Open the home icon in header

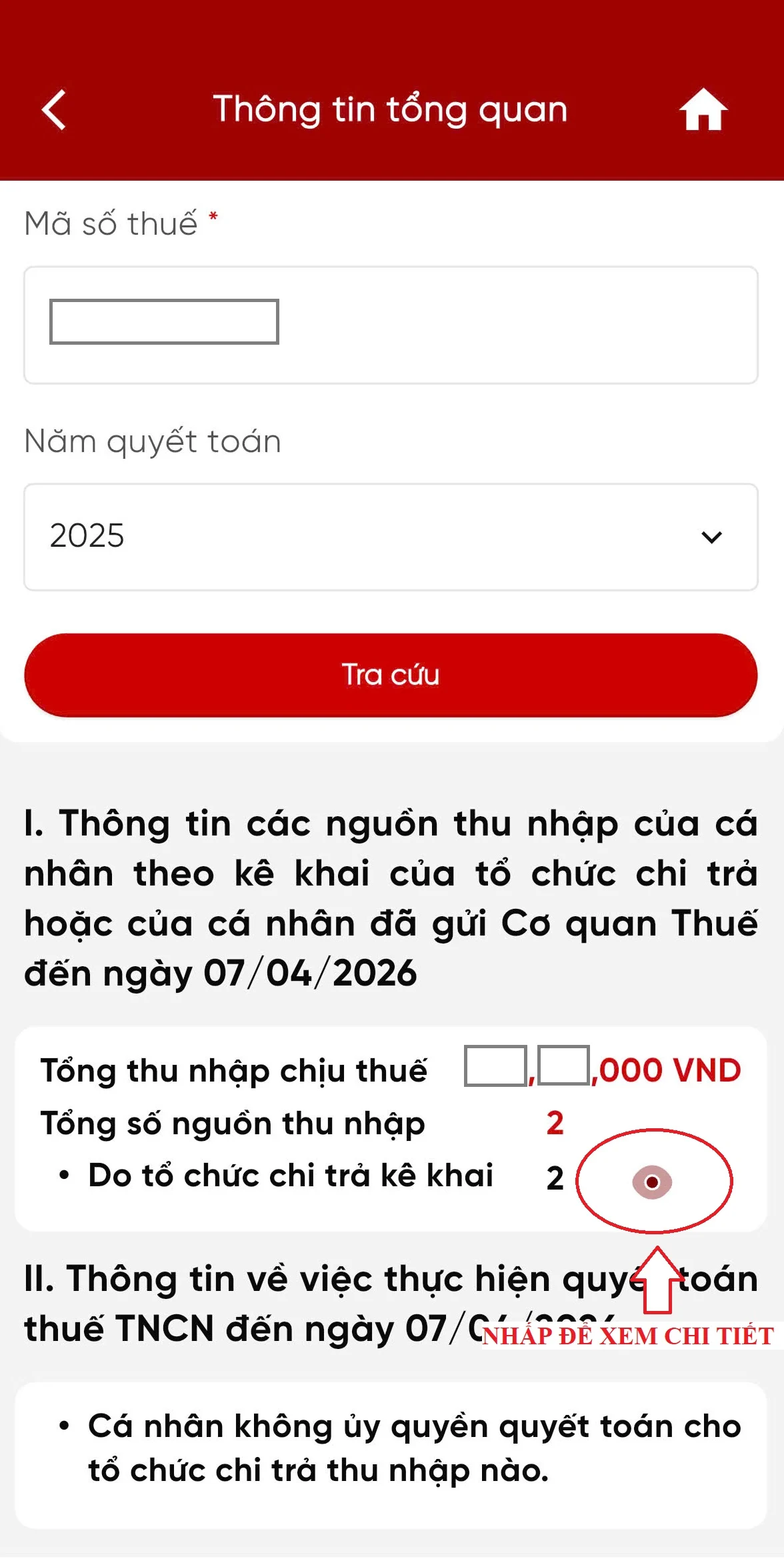tap(703, 110)
